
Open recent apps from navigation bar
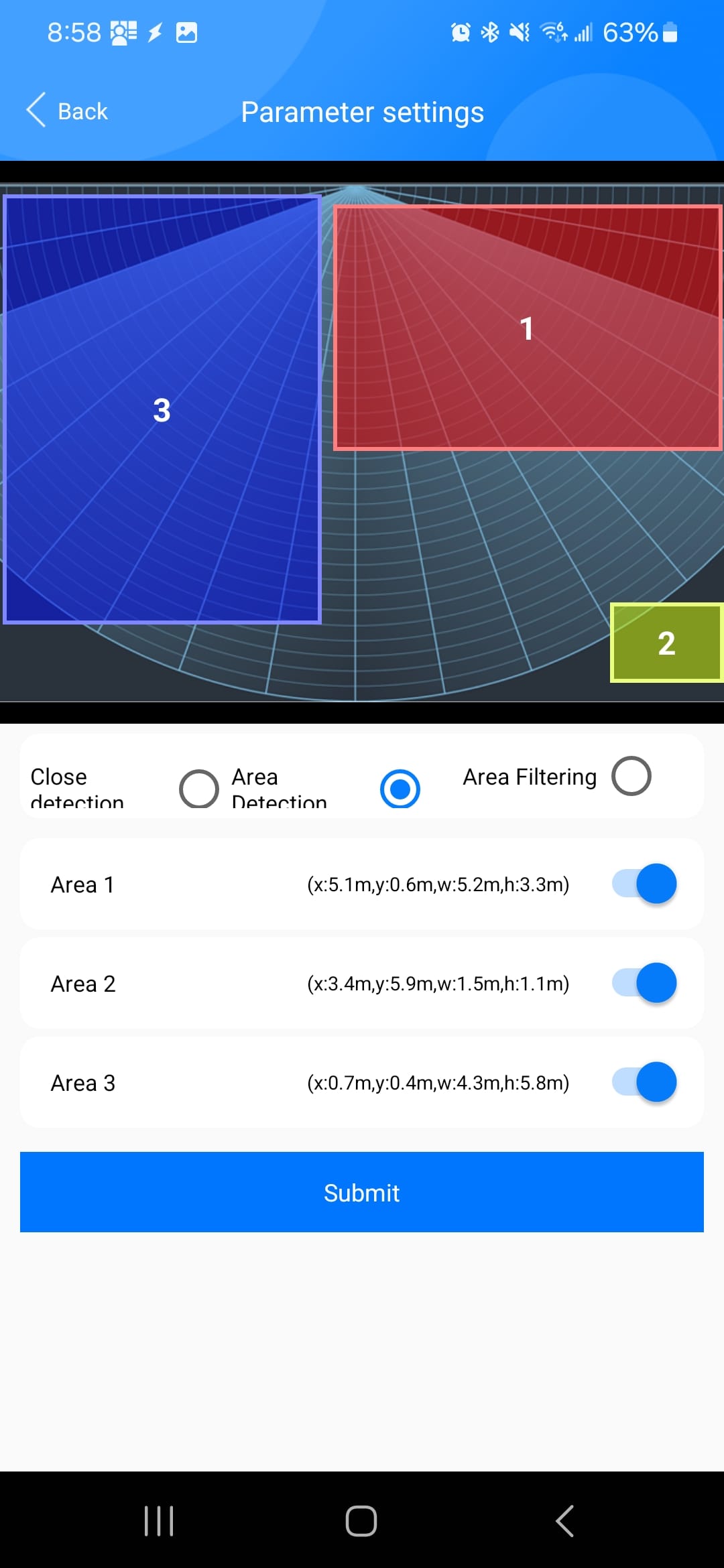[x=159, y=1520]
